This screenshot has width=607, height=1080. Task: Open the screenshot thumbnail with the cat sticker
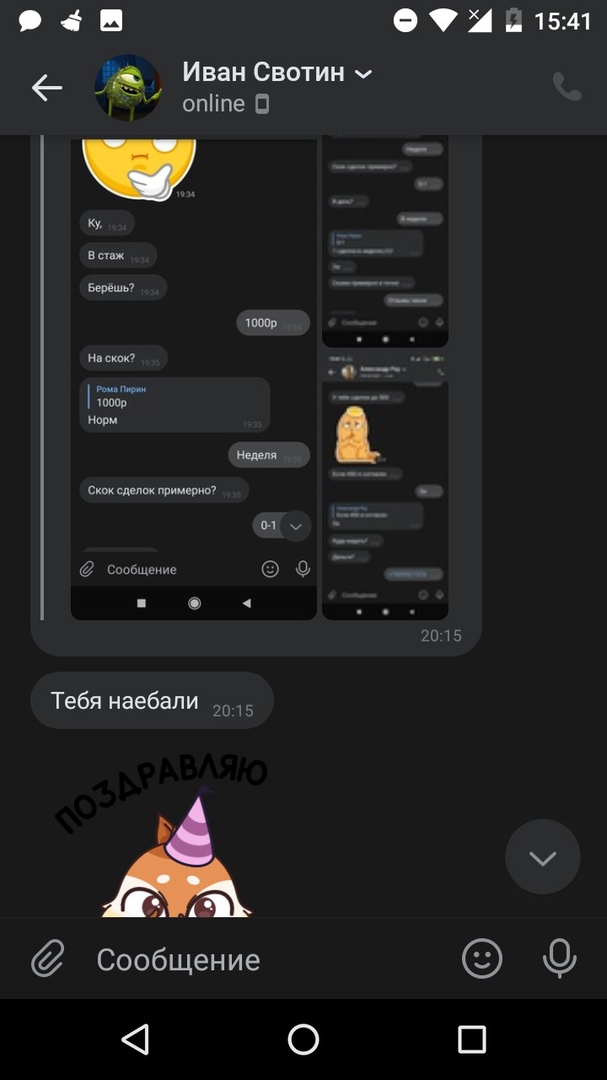tap(384, 485)
